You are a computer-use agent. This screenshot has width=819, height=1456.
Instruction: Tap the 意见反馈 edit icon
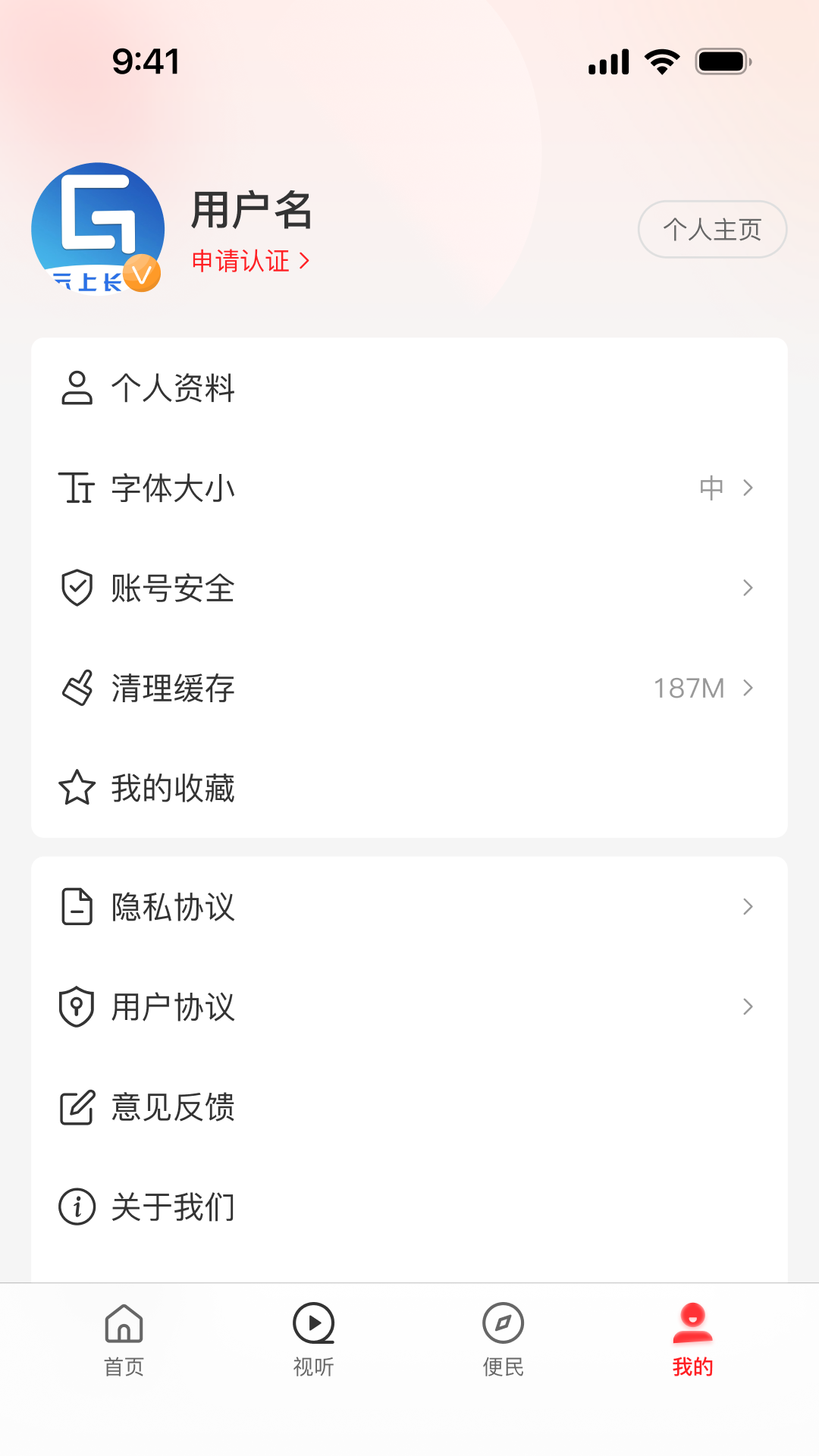point(76,1107)
